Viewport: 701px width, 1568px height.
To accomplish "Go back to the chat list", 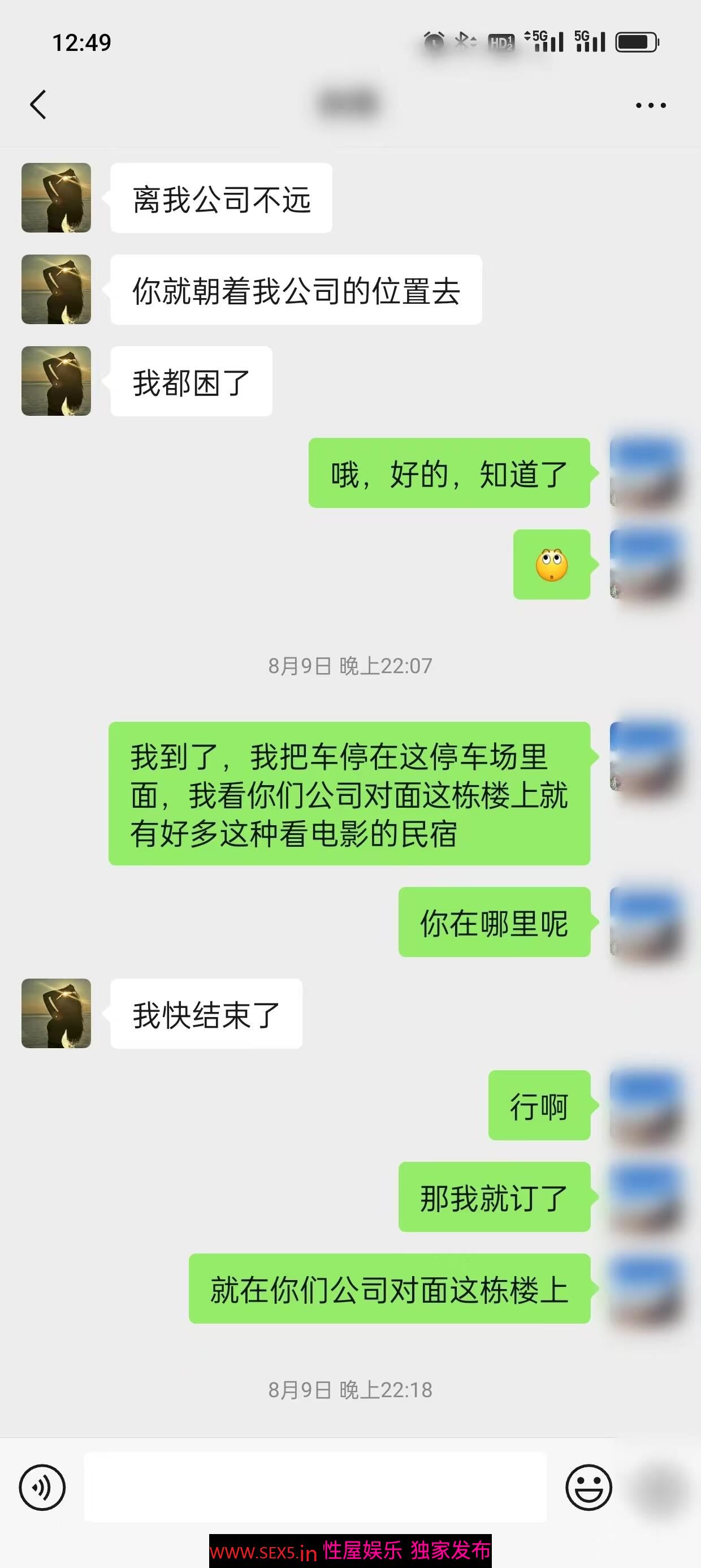I will tap(38, 105).
